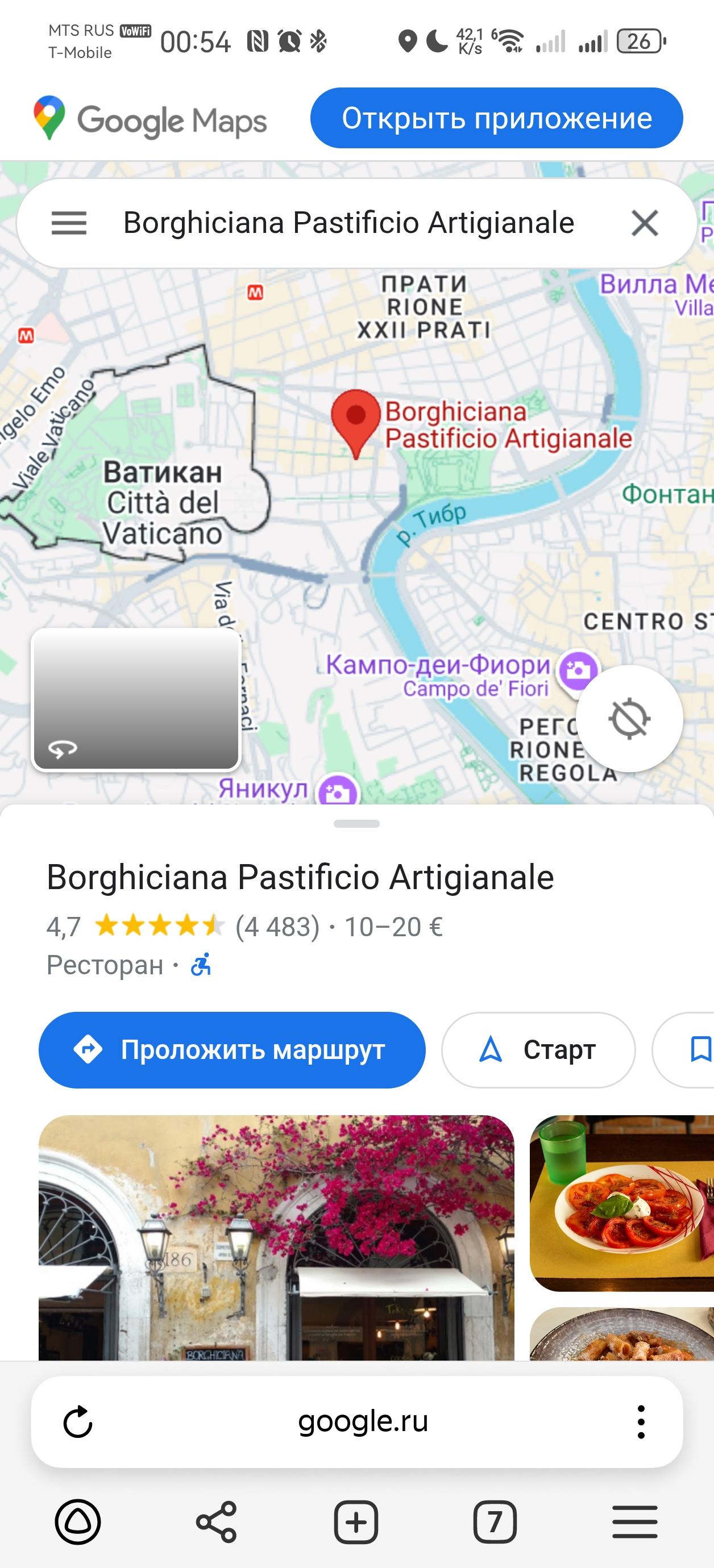This screenshot has height=1568, width=714.
Task: Tap the google.ru address bar
Action: coord(363,1423)
